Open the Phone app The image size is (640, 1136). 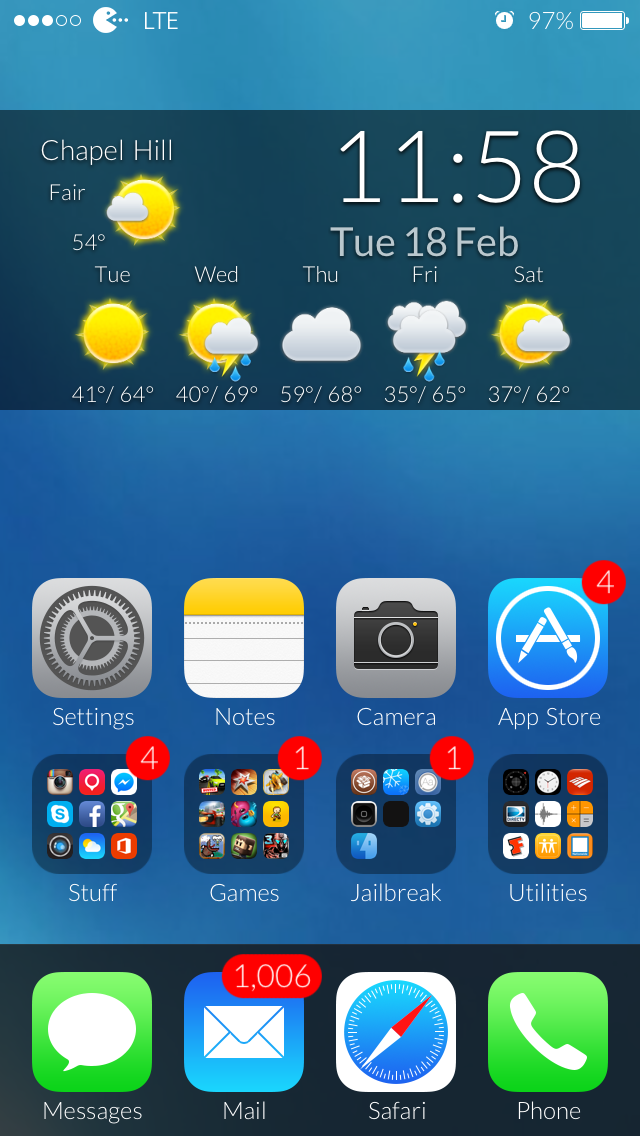click(x=548, y=1032)
